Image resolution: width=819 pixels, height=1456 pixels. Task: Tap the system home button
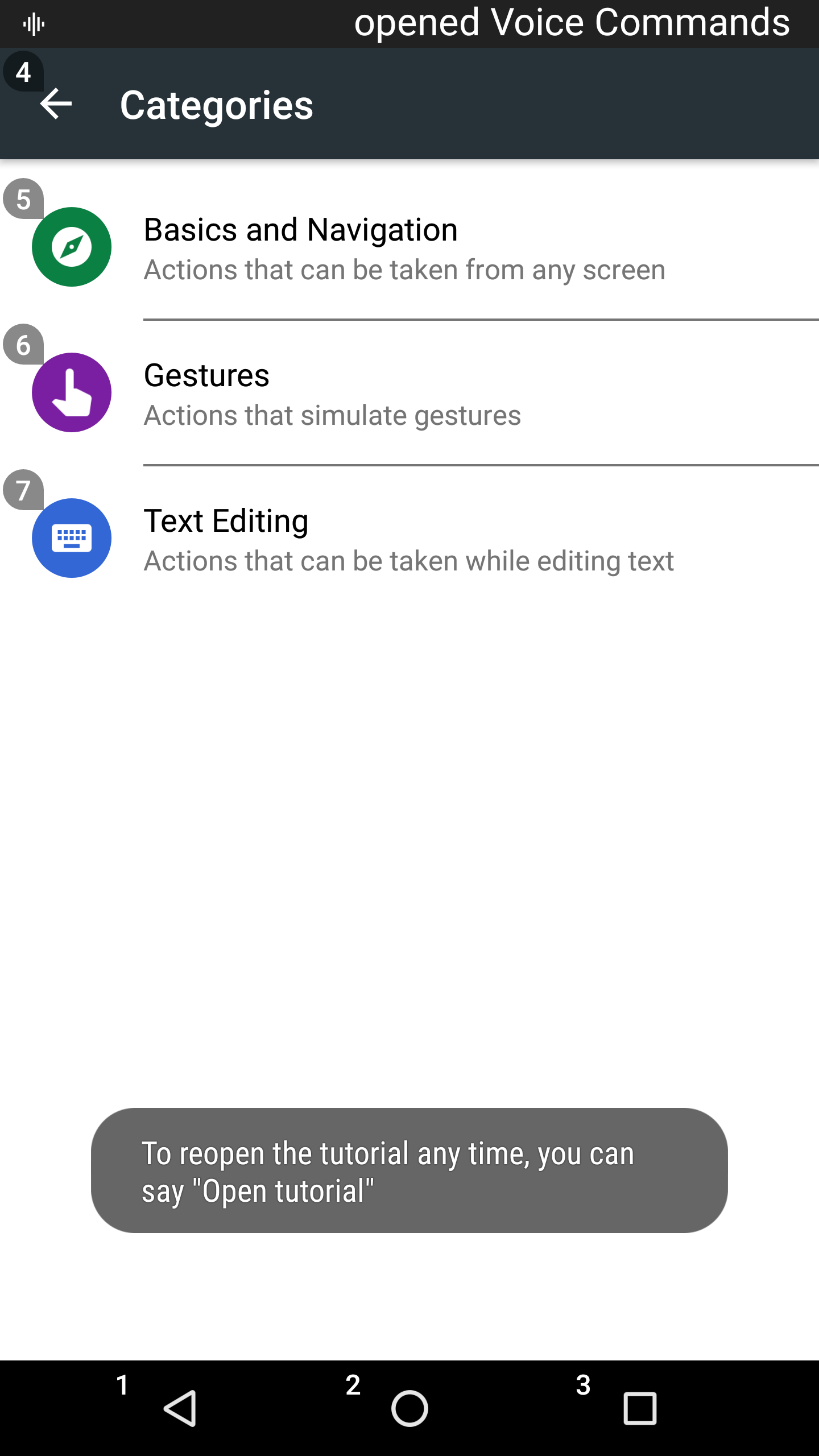pyautogui.click(x=409, y=1408)
